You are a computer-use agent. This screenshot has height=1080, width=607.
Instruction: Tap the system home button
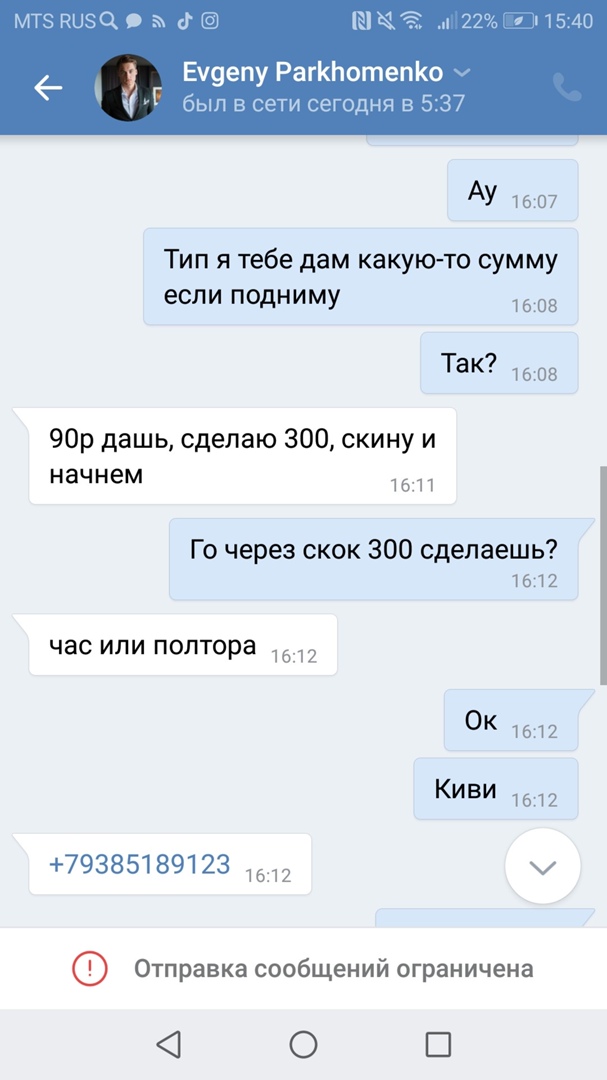(x=303, y=1045)
